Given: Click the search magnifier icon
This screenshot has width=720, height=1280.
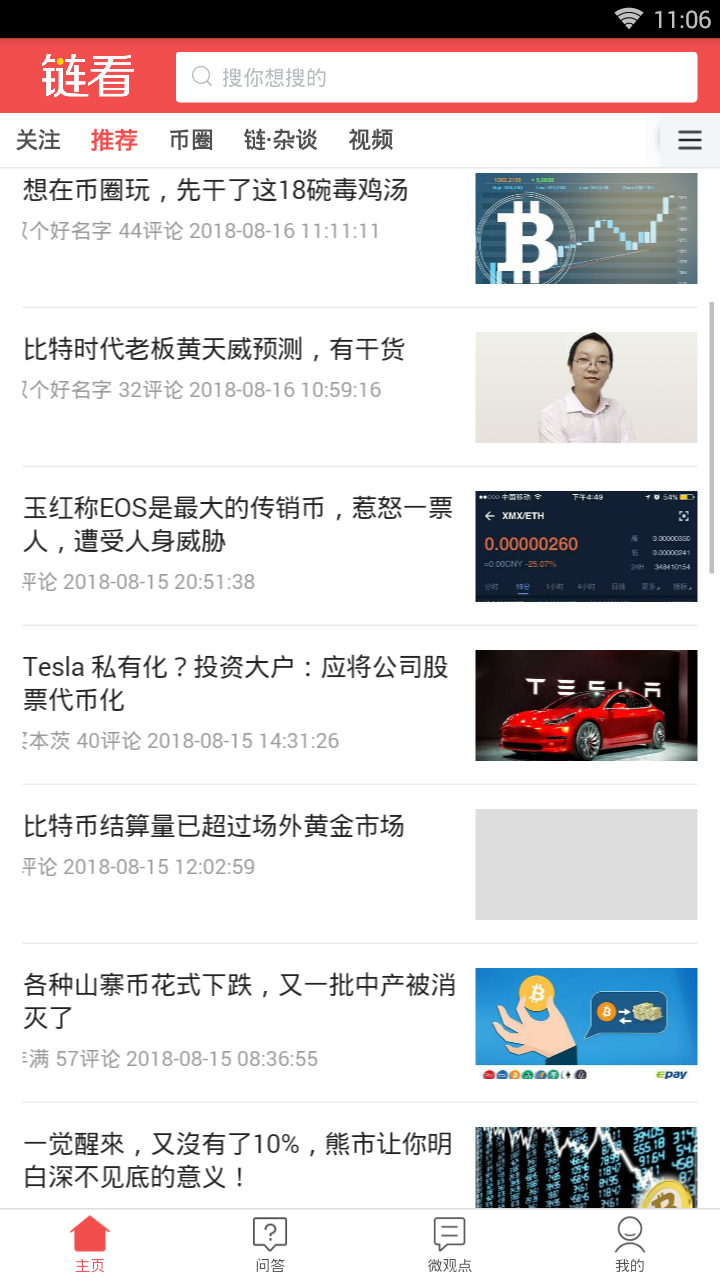Looking at the screenshot, I should [199, 76].
